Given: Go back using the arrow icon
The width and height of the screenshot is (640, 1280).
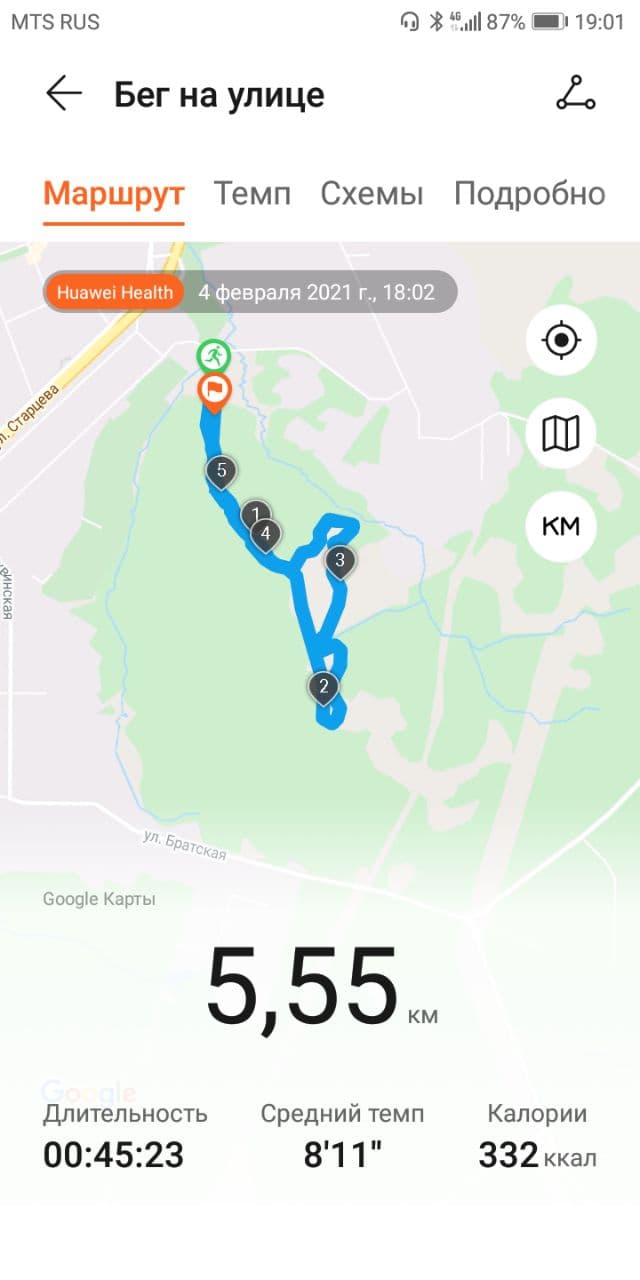Looking at the screenshot, I should (64, 94).
